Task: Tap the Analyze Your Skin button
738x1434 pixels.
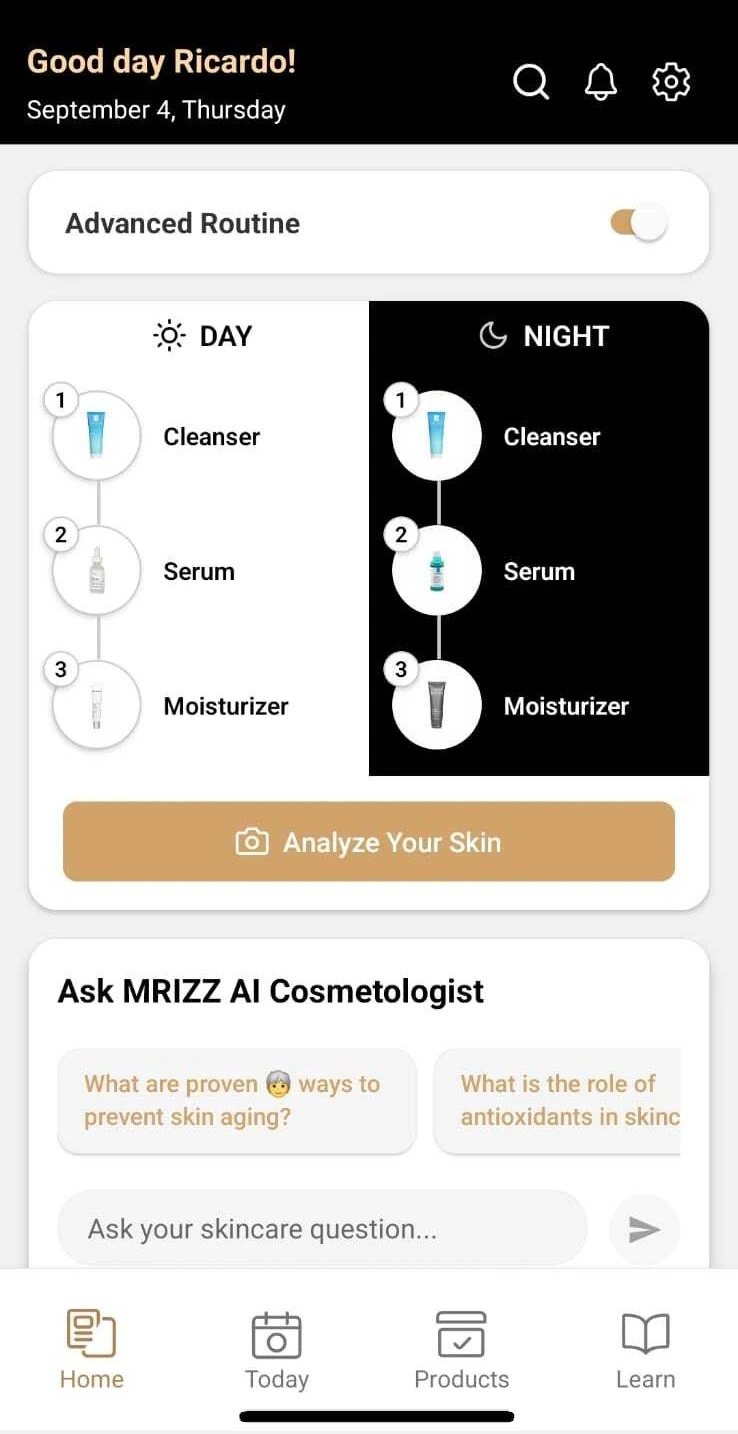Action: click(369, 842)
